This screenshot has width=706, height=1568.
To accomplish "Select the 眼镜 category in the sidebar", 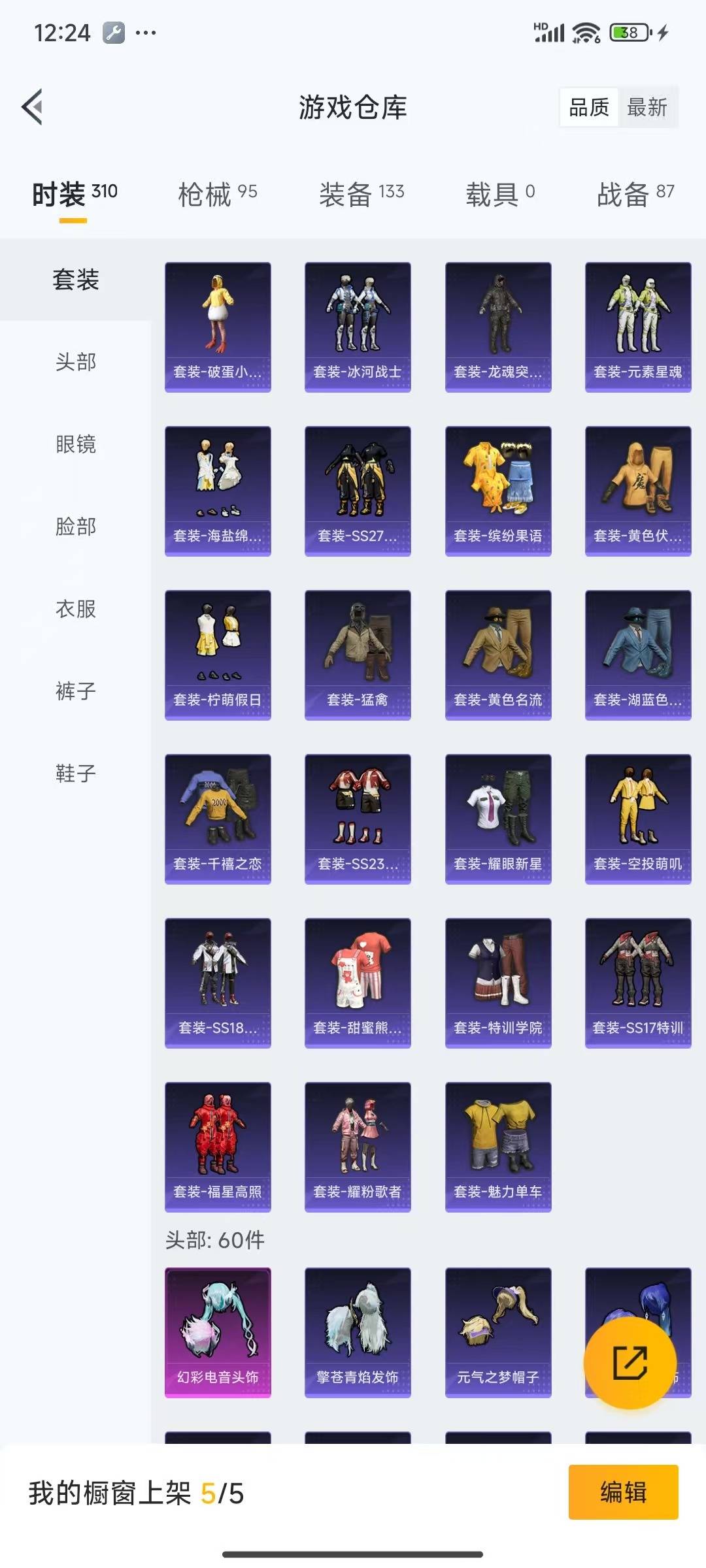I will point(76,444).
